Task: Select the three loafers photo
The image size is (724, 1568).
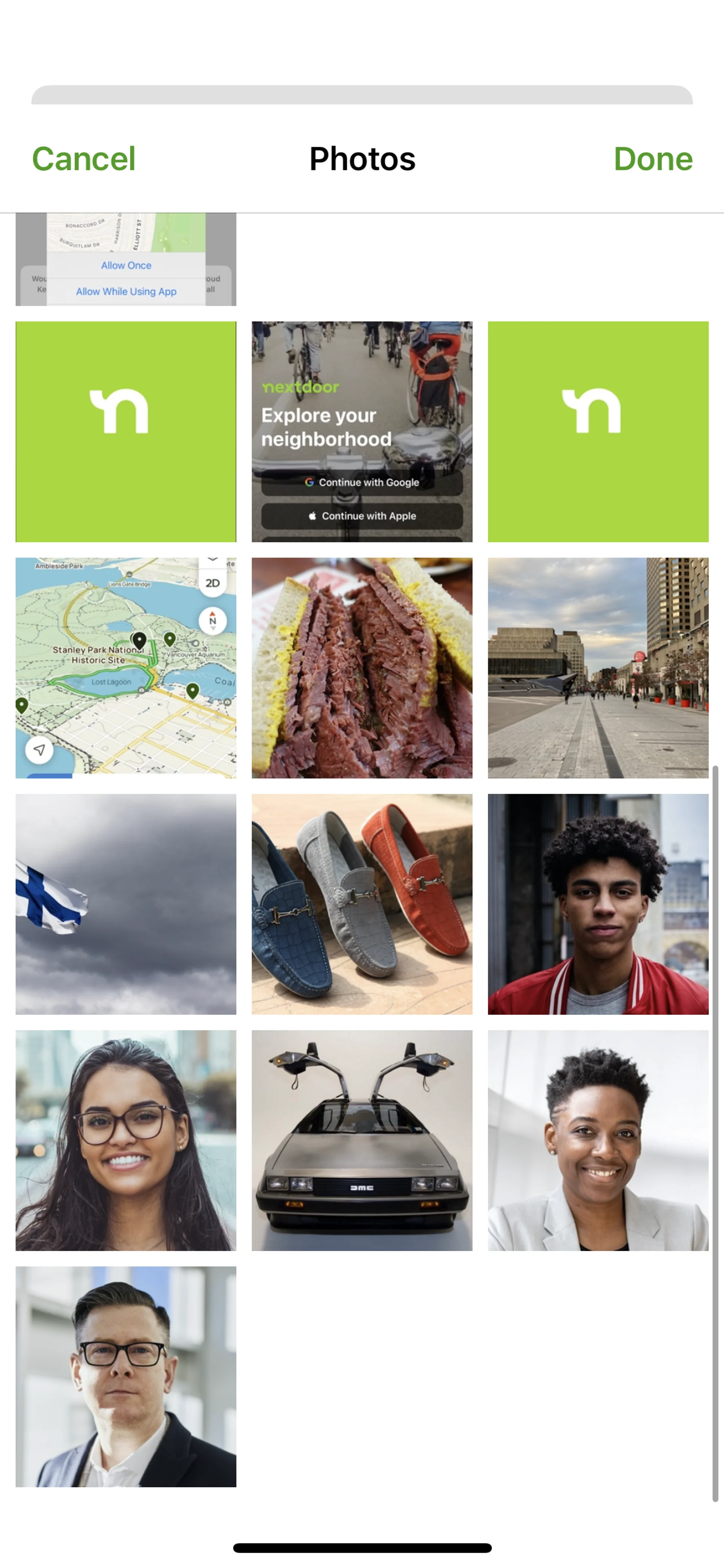Action: point(361,904)
